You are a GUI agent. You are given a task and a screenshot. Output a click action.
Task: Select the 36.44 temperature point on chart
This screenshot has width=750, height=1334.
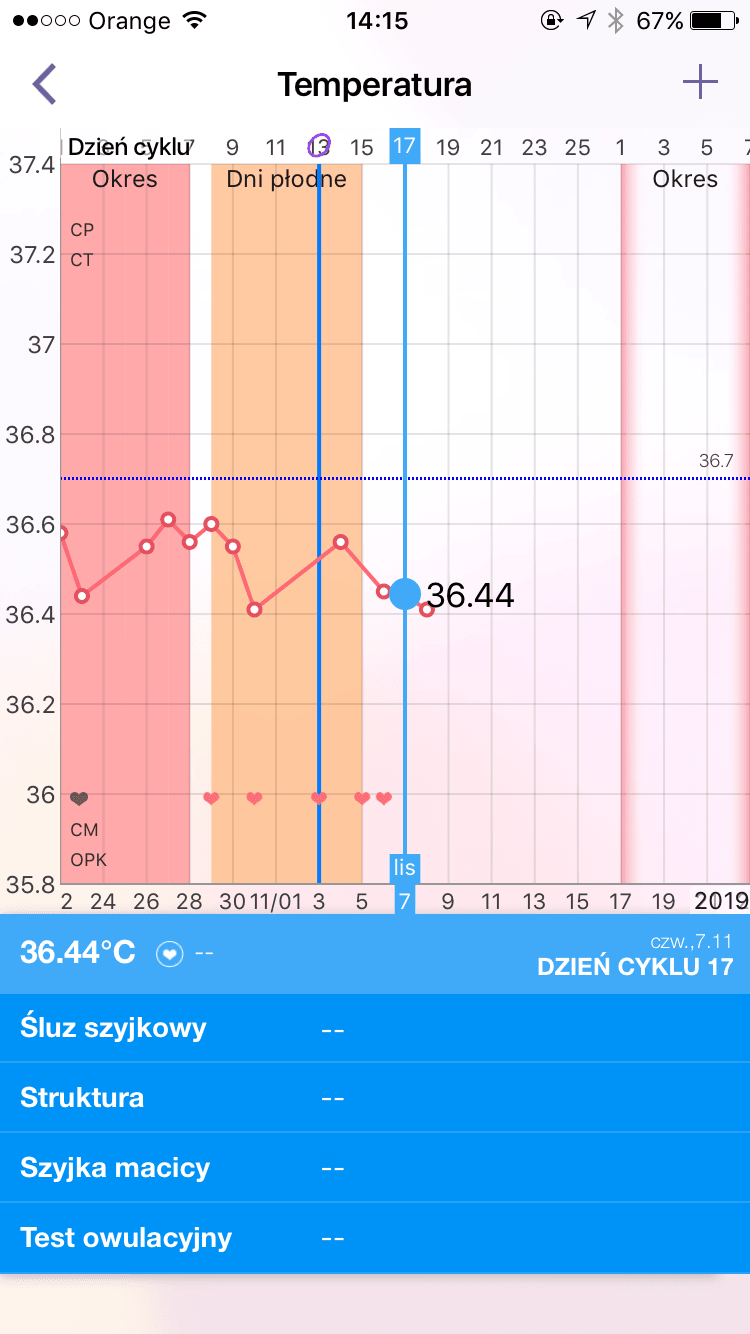[x=405, y=593]
